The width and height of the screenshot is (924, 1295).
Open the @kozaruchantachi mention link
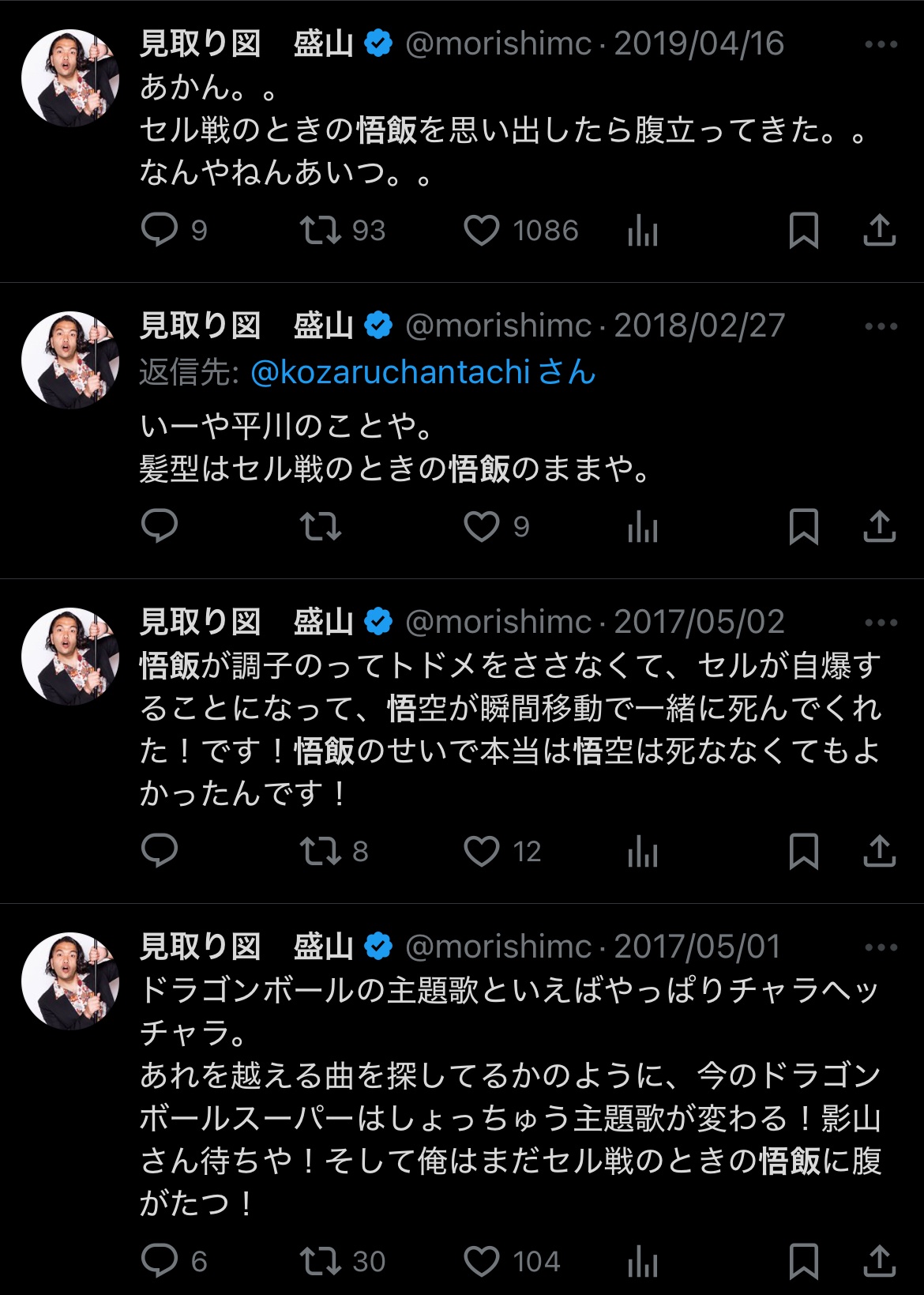pos(389,372)
